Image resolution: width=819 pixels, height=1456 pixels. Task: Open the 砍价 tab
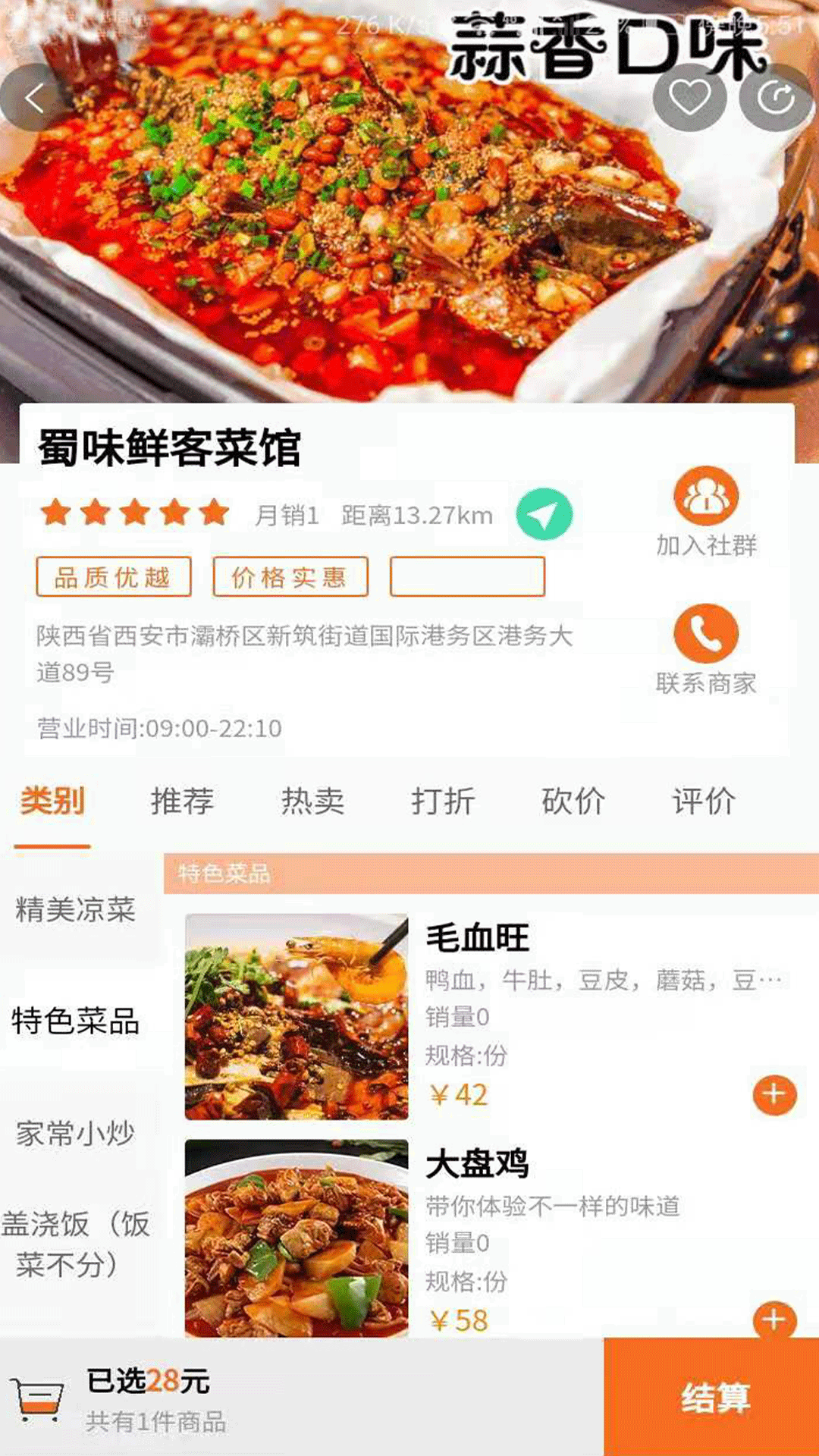pyautogui.click(x=573, y=801)
